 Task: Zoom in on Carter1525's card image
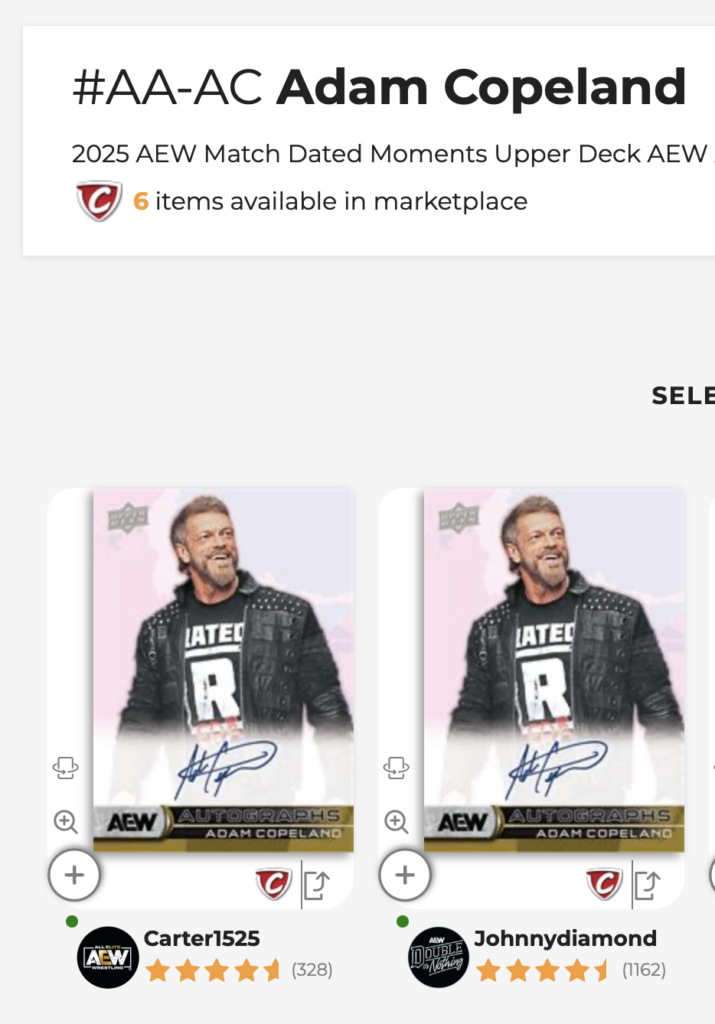click(66, 822)
